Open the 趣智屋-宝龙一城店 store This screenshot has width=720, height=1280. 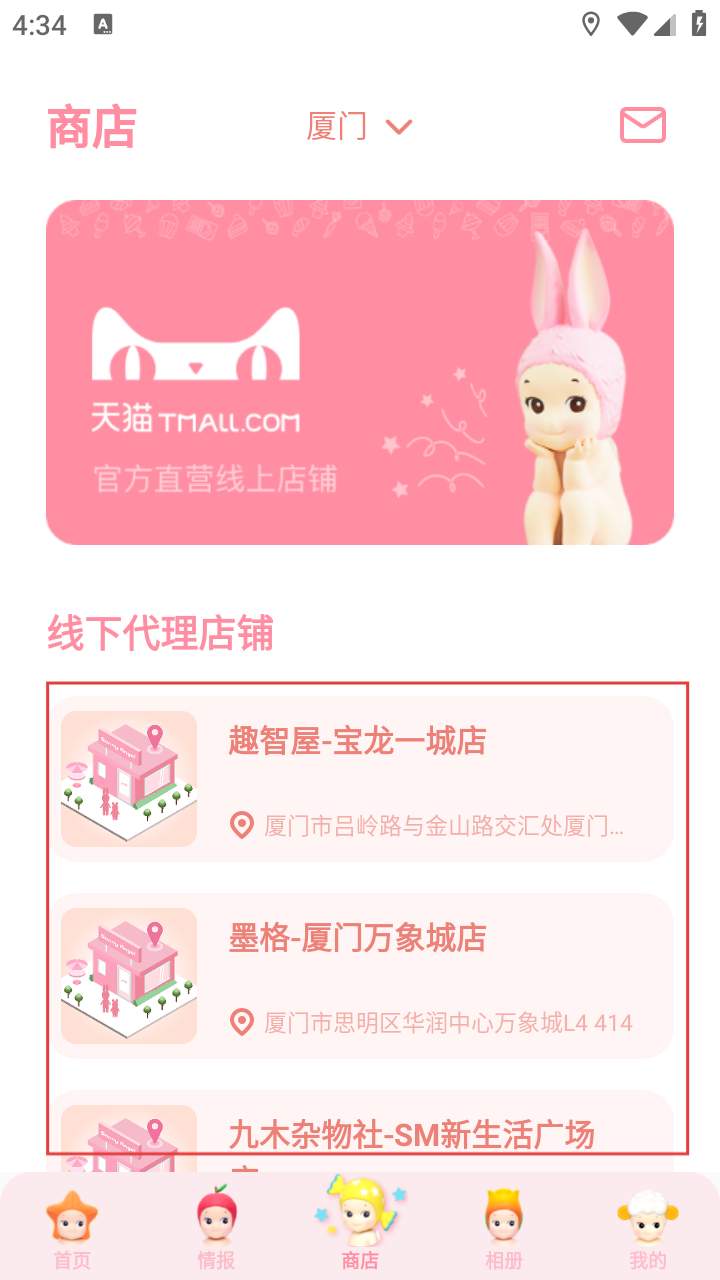pos(360,778)
